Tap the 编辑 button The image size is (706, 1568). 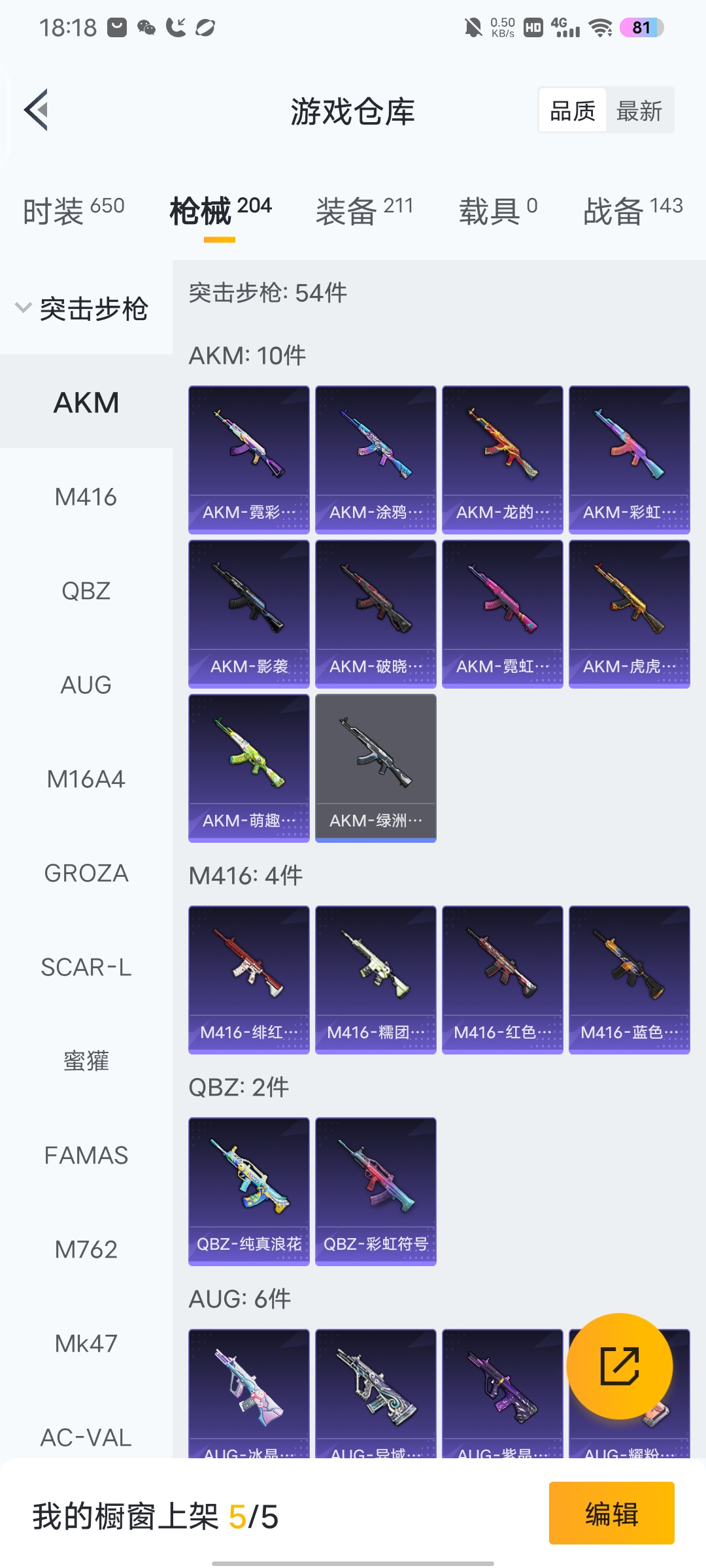click(x=611, y=1514)
